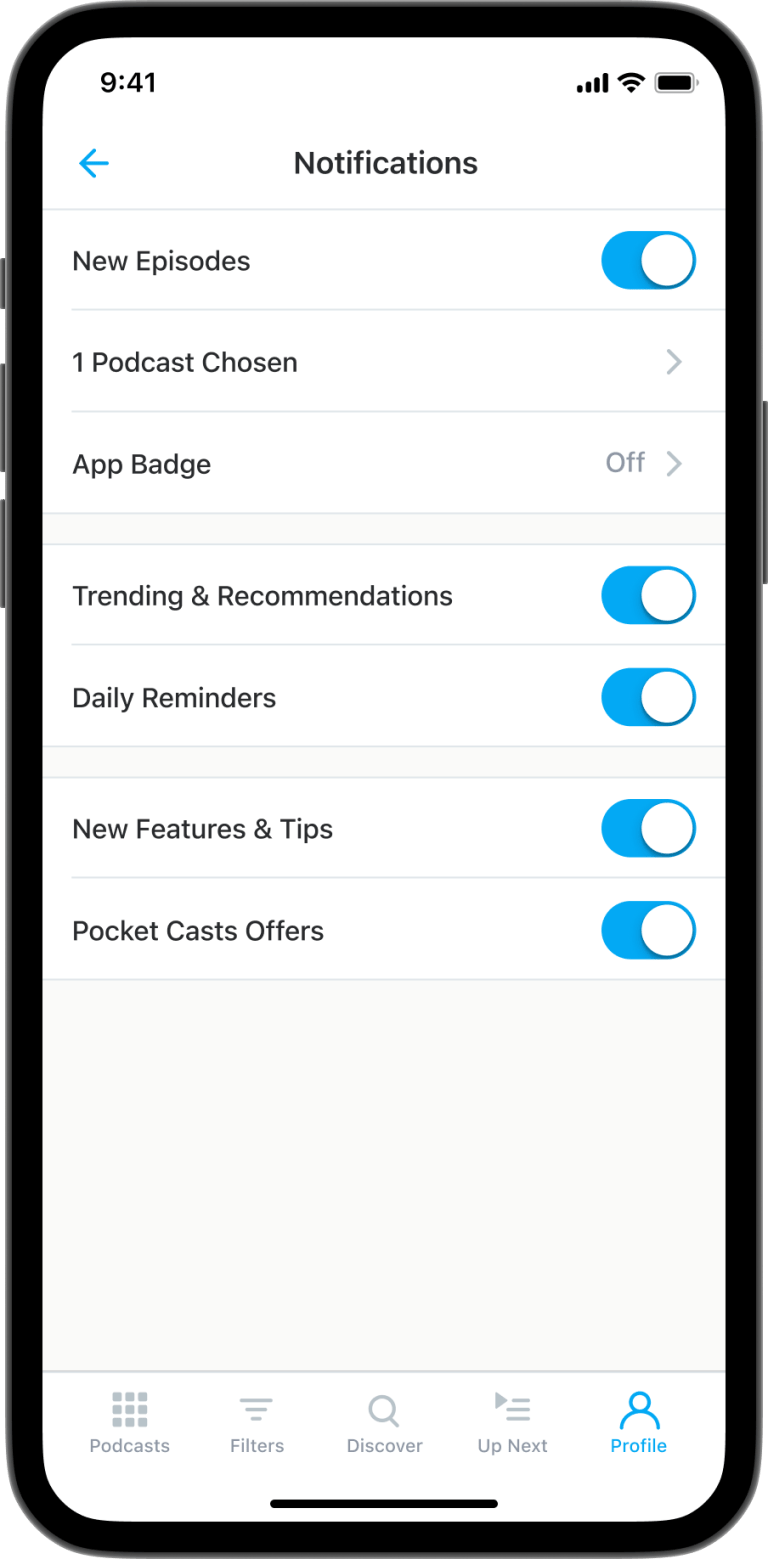Tap the blue back arrow
The width and height of the screenshot is (768, 1559).
[x=93, y=163]
